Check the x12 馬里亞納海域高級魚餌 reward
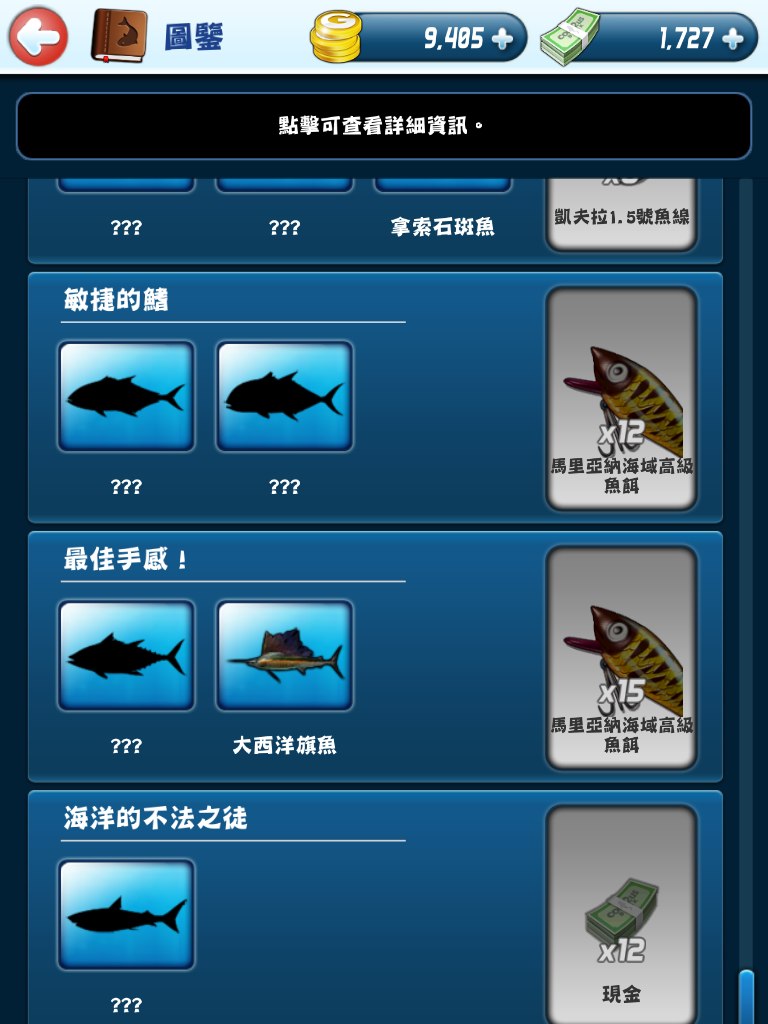768x1024 pixels. click(x=621, y=398)
